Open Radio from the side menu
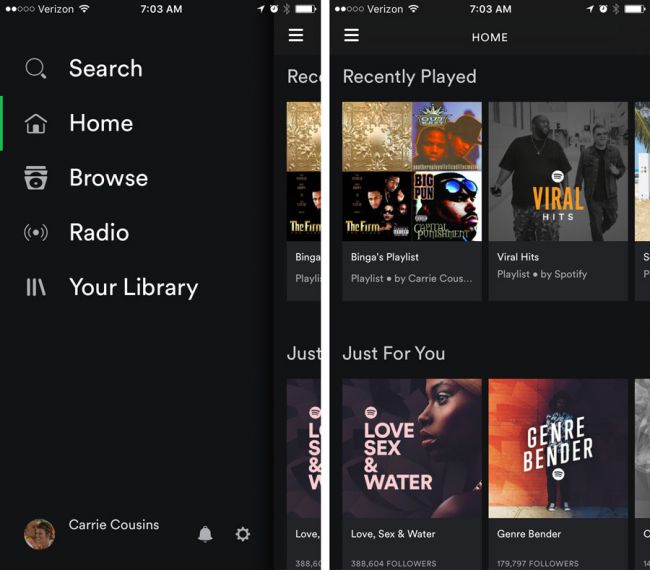The height and width of the screenshot is (570, 650). [98, 233]
